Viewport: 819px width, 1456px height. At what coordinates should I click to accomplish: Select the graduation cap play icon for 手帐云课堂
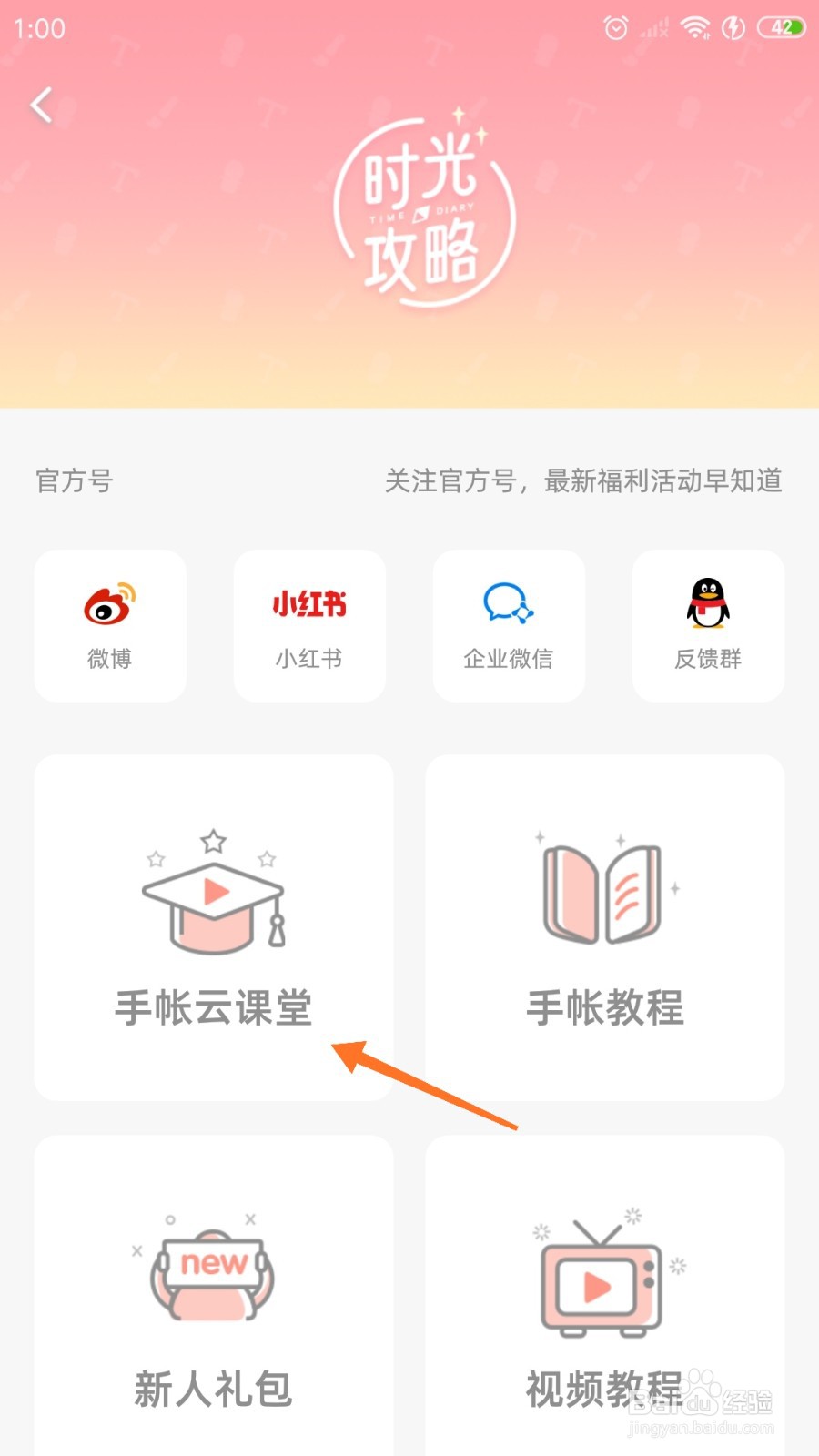pos(212,896)
